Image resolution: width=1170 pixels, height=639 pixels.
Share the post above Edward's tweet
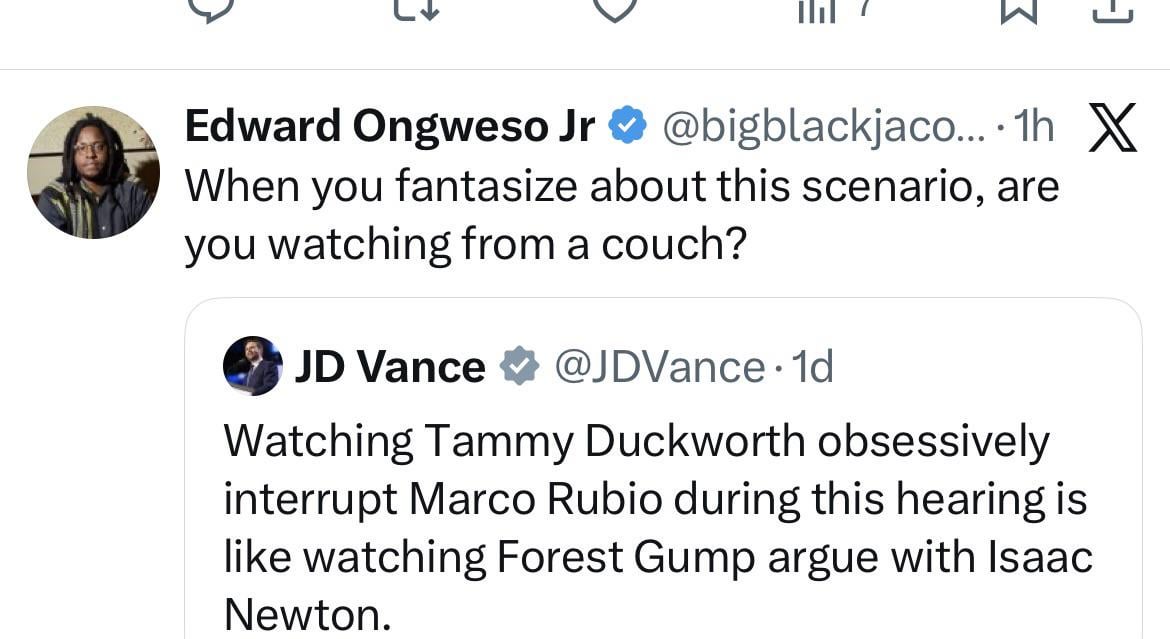pyautogui.click(x=1111, y=10)
